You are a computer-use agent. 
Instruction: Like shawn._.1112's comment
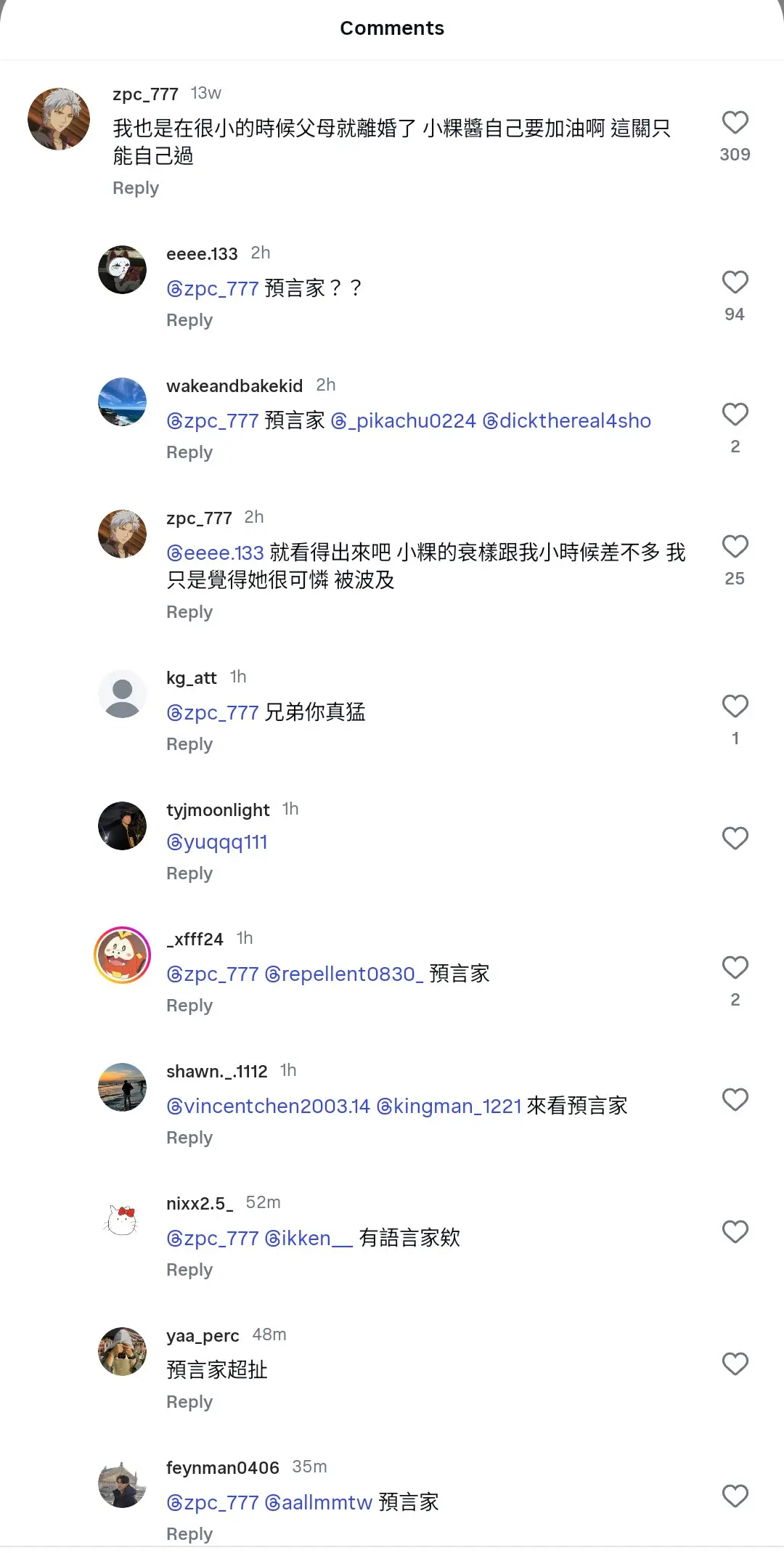pos(735,1100)
